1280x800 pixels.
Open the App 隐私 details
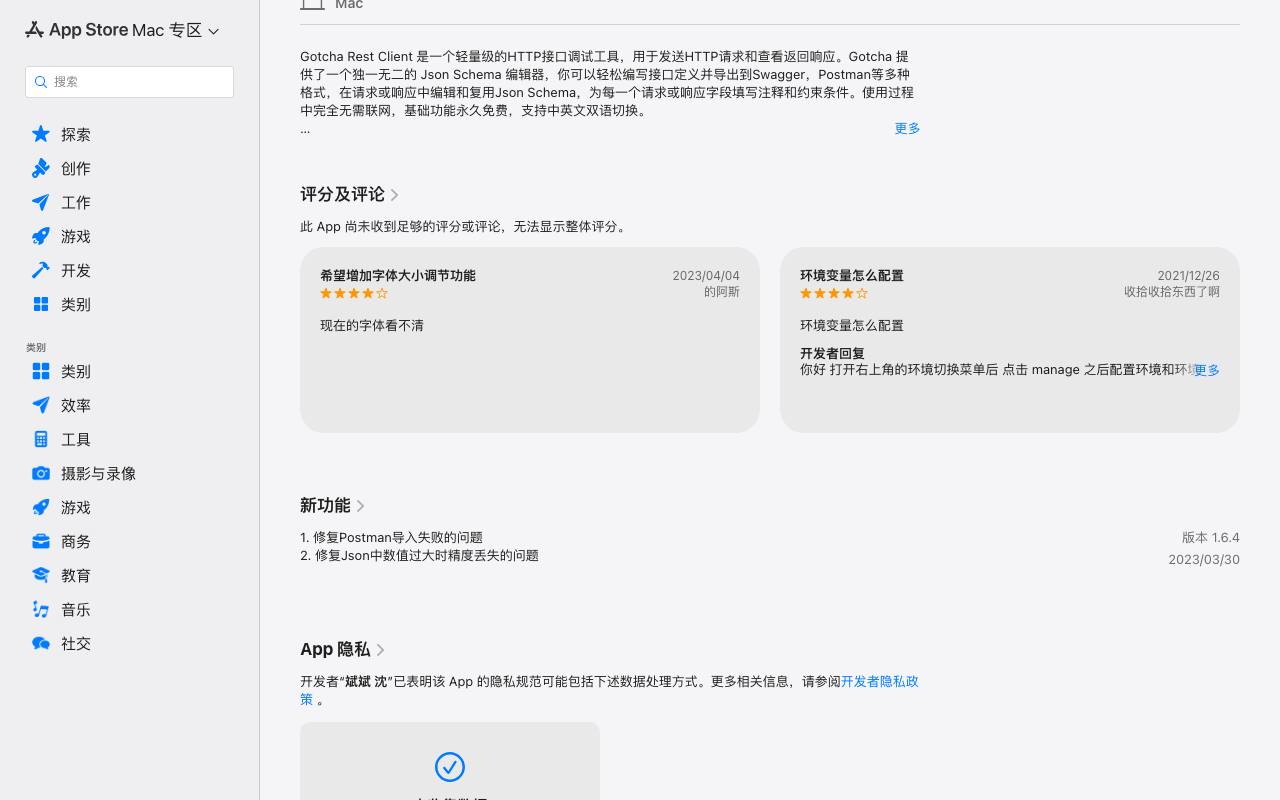tap(343, 649)
